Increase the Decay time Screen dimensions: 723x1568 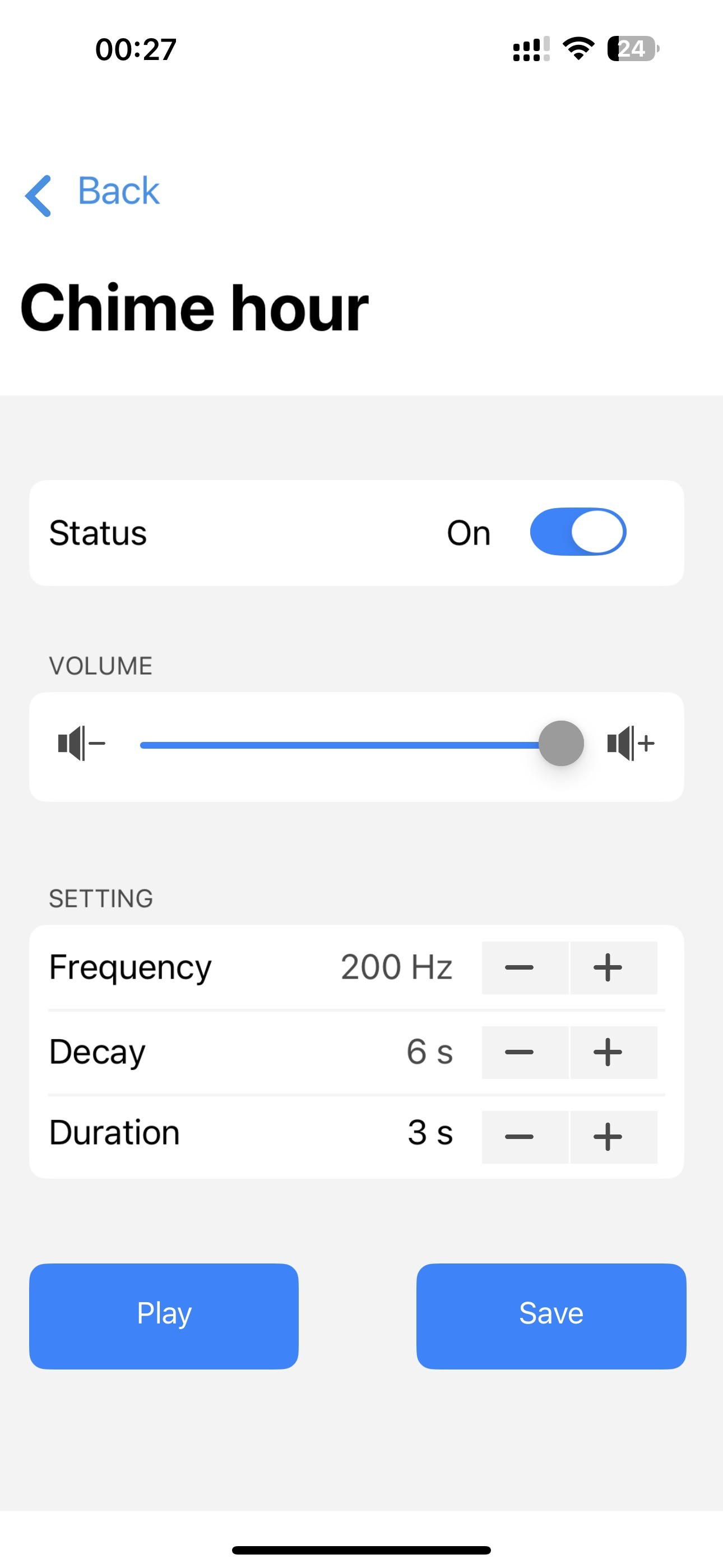coord(614,1053)
